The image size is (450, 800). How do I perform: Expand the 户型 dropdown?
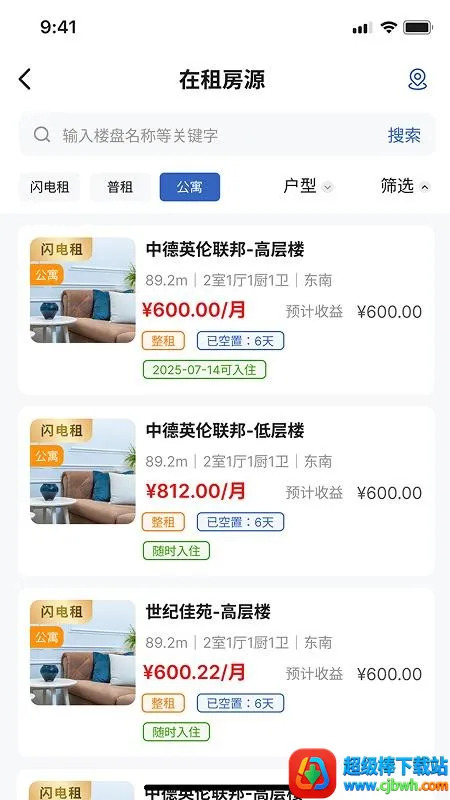[308, 186]
